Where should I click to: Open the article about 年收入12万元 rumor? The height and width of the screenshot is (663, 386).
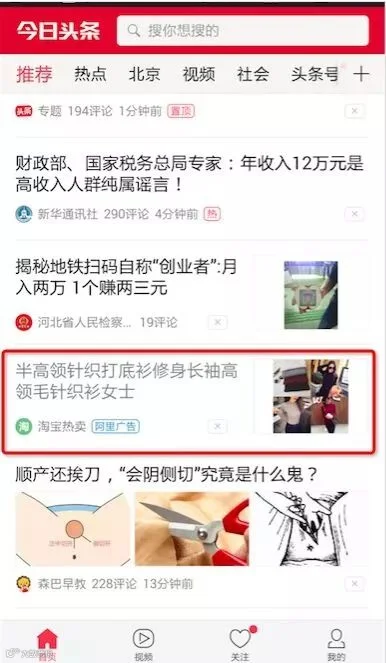tap(189, 174)
